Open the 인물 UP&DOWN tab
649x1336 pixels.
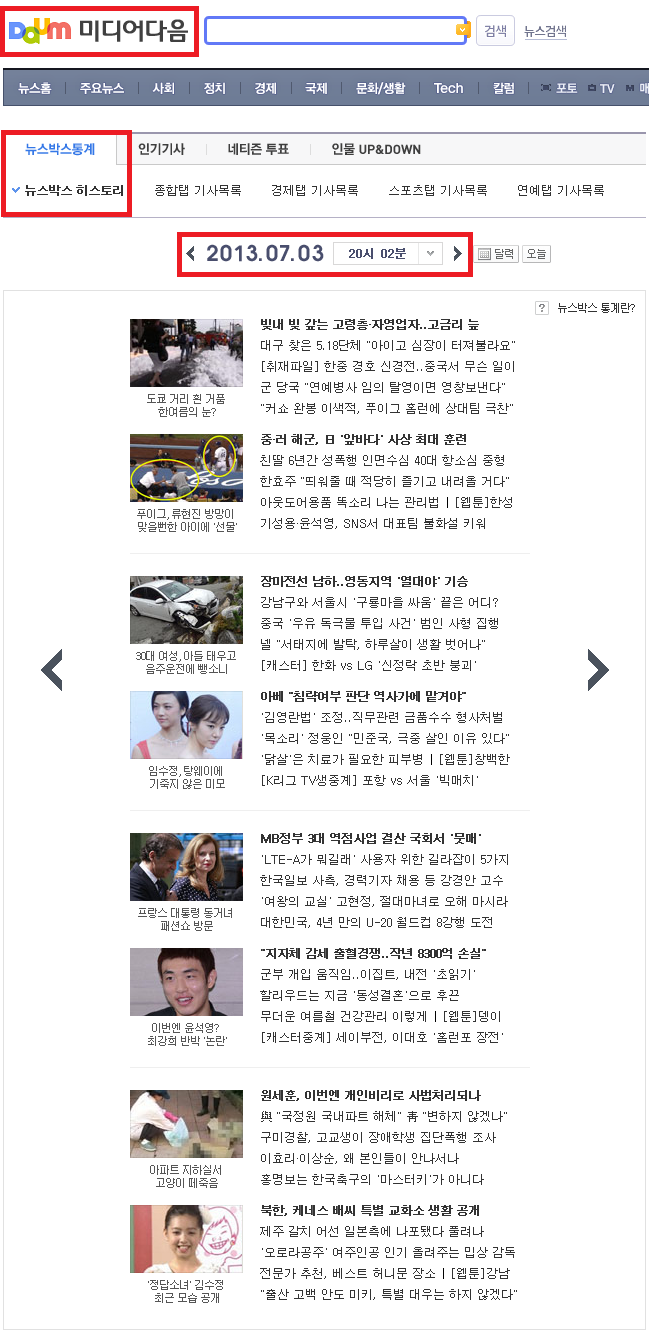(x=376, y=149)
